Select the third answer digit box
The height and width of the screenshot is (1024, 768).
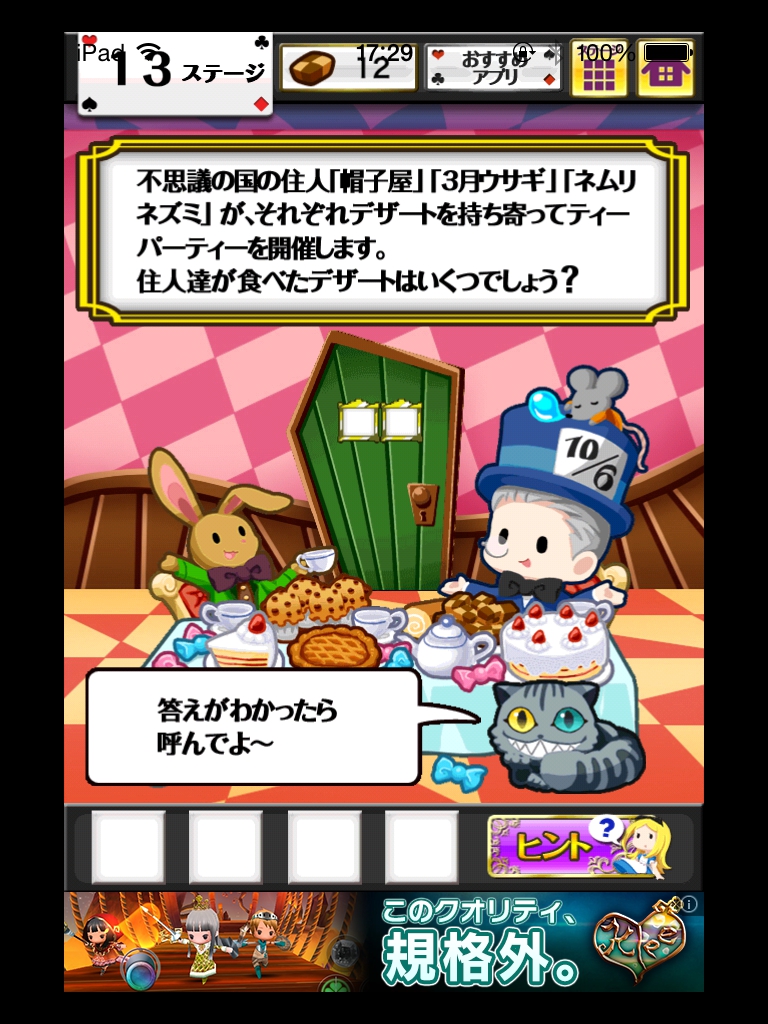(324, 847)
